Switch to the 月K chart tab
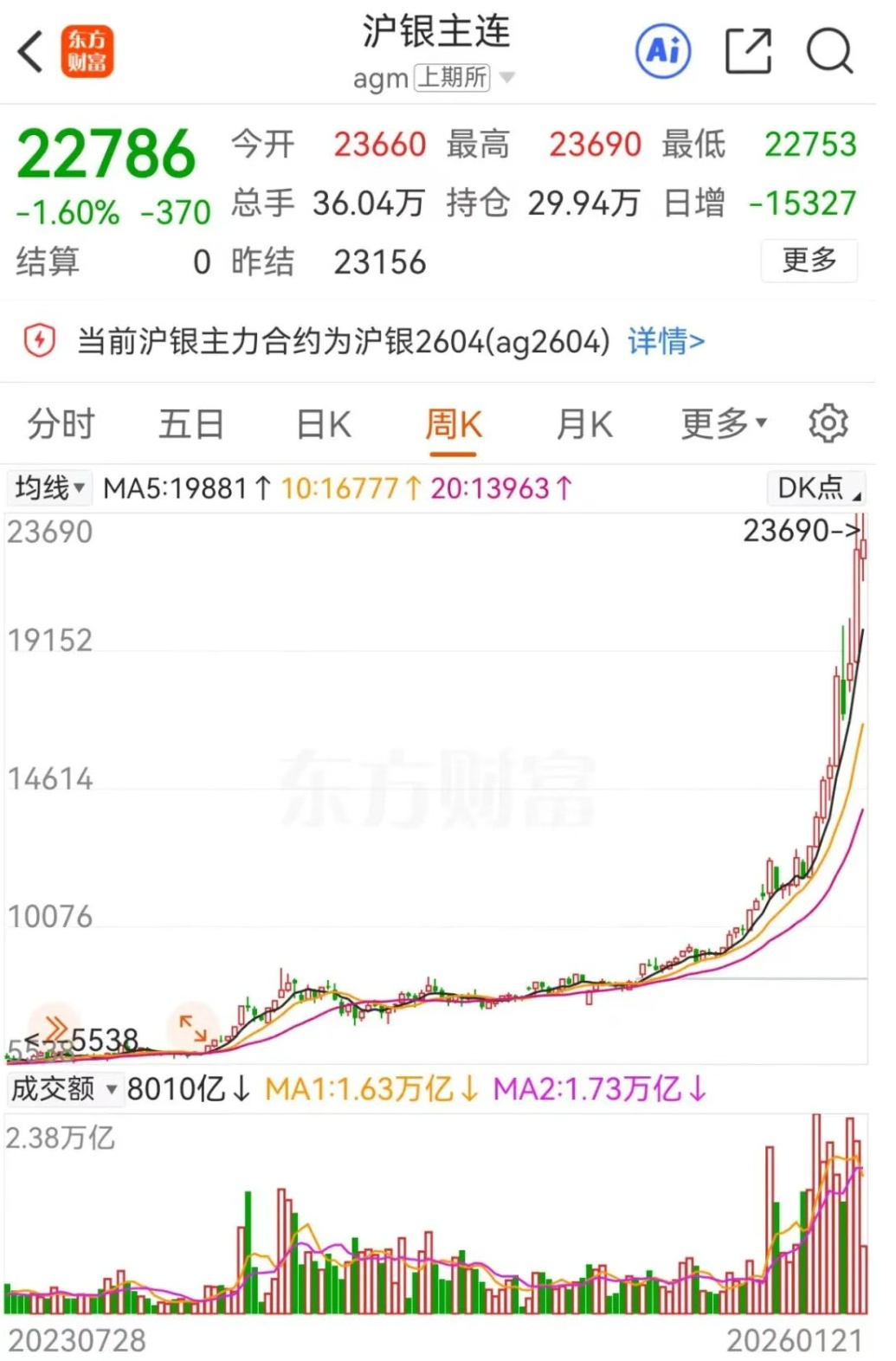Screen dimensions: 896x1361 (x=584, y=424)
